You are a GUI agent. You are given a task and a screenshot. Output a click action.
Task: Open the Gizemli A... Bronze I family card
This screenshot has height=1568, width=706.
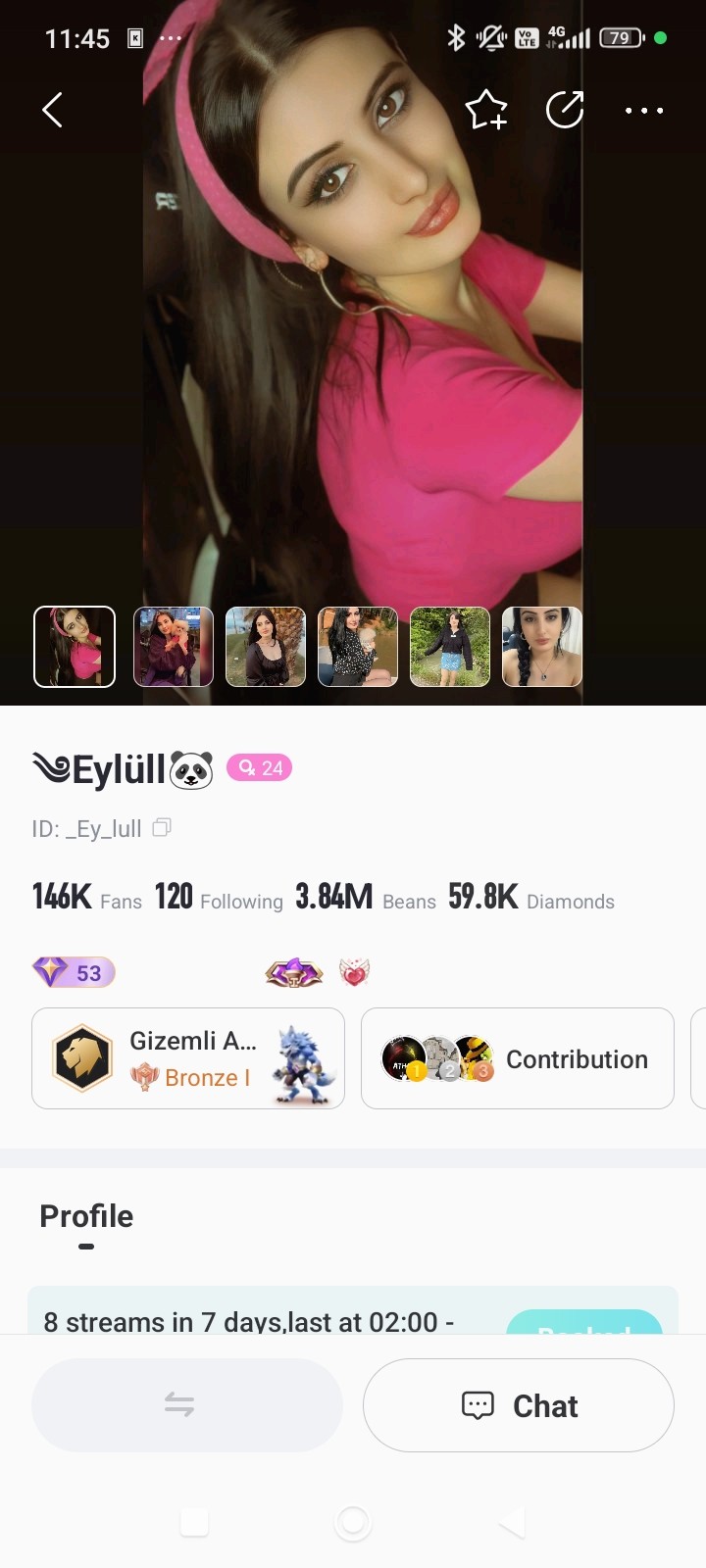(188, 1058)
